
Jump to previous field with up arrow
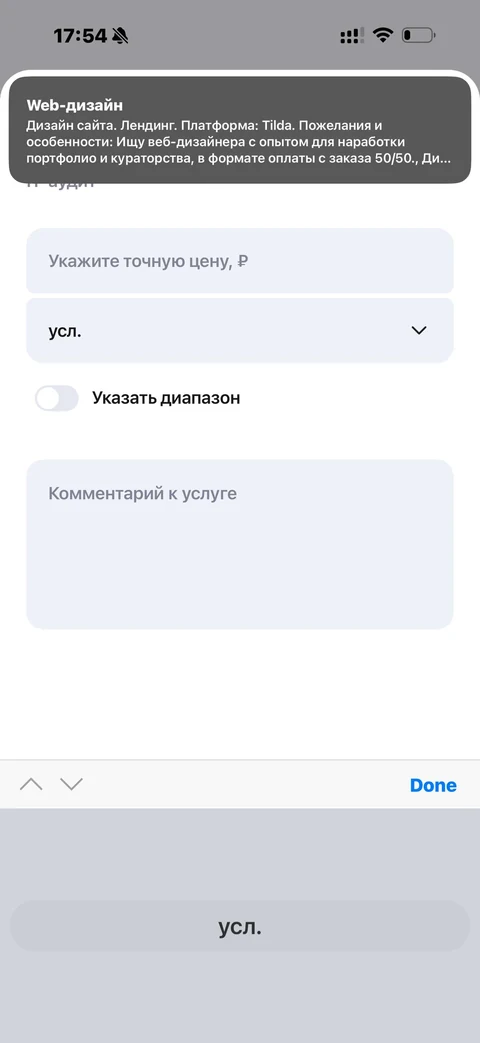point(31,784)
